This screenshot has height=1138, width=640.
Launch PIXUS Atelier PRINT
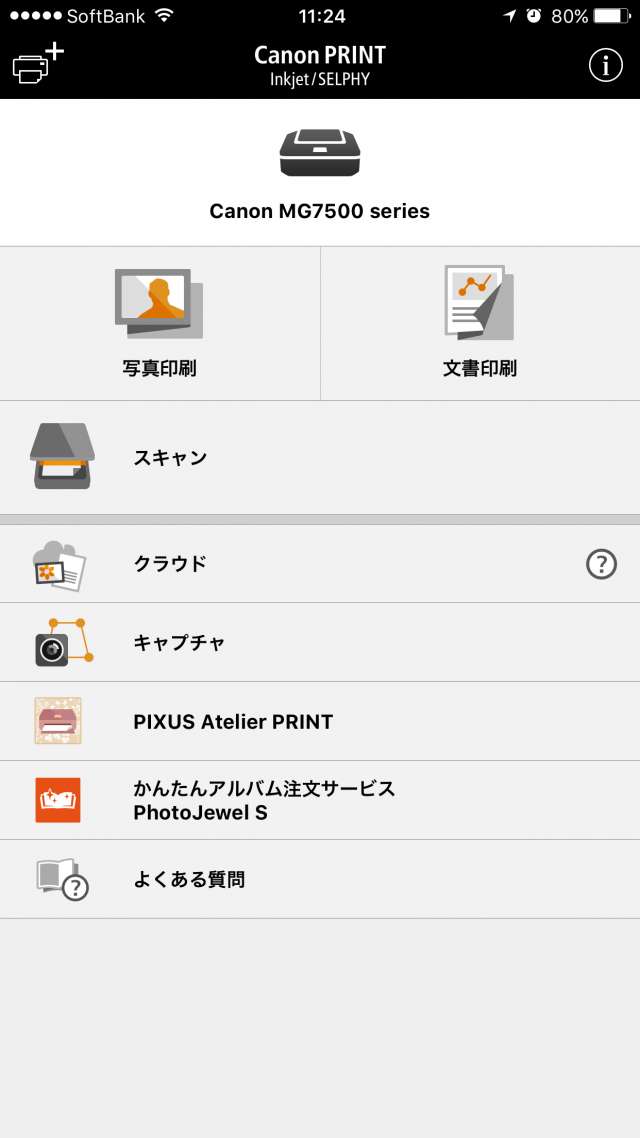point(320,721)
